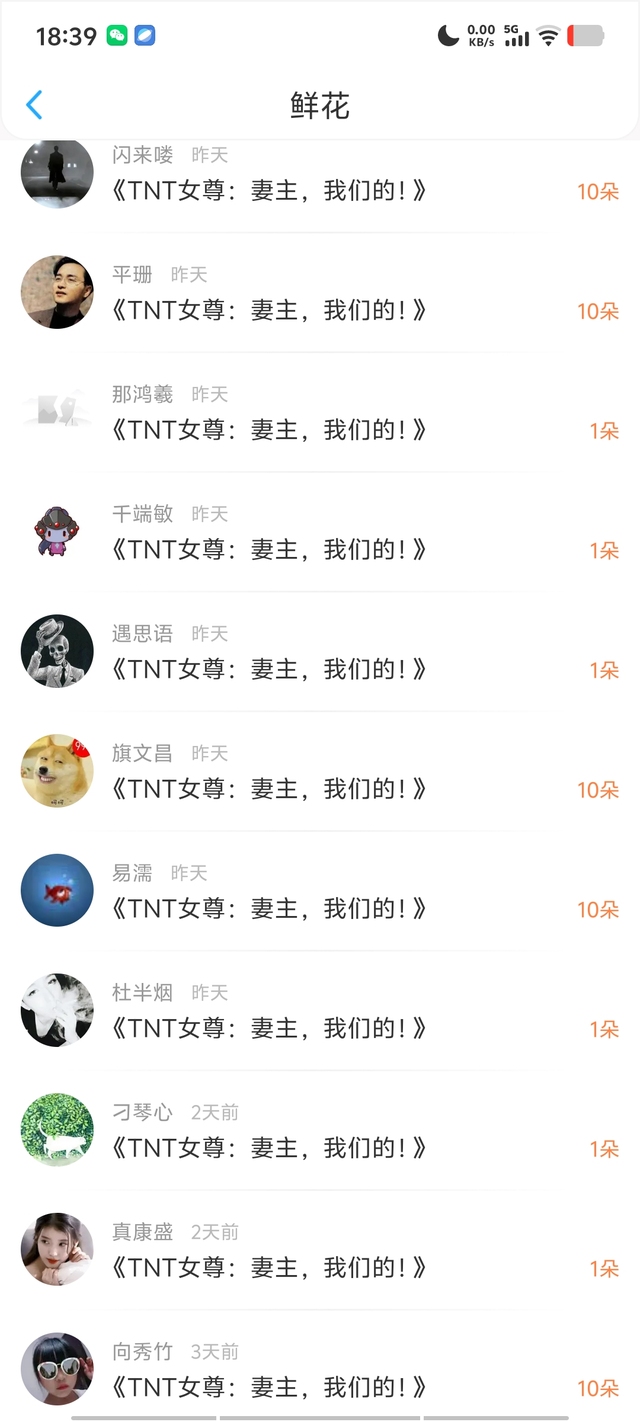The height and width of the screenshot is (1422, 640).
Task: Select the row from 千端敏
Action: click(x=320, y=532)
